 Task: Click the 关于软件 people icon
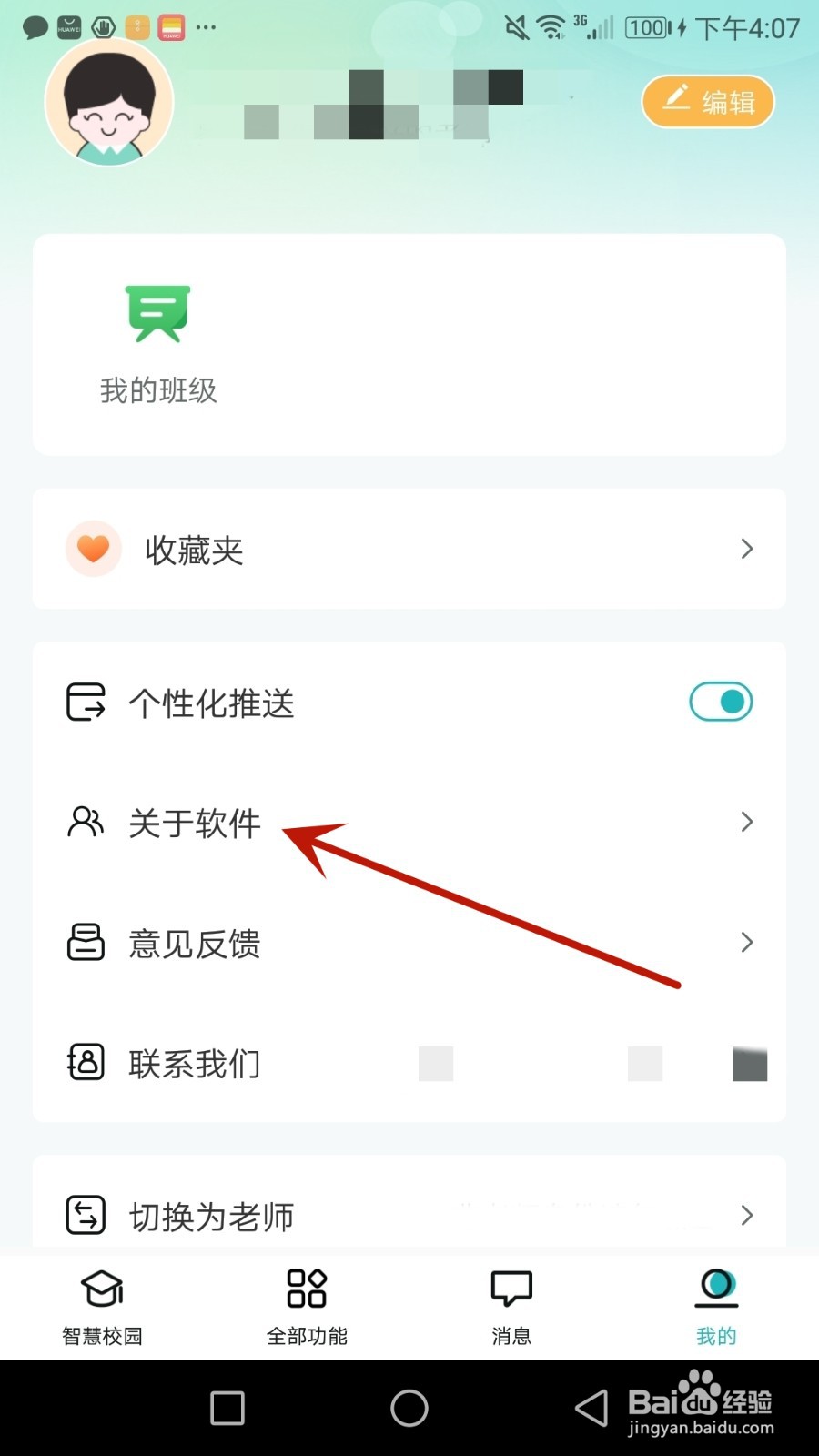86,822
